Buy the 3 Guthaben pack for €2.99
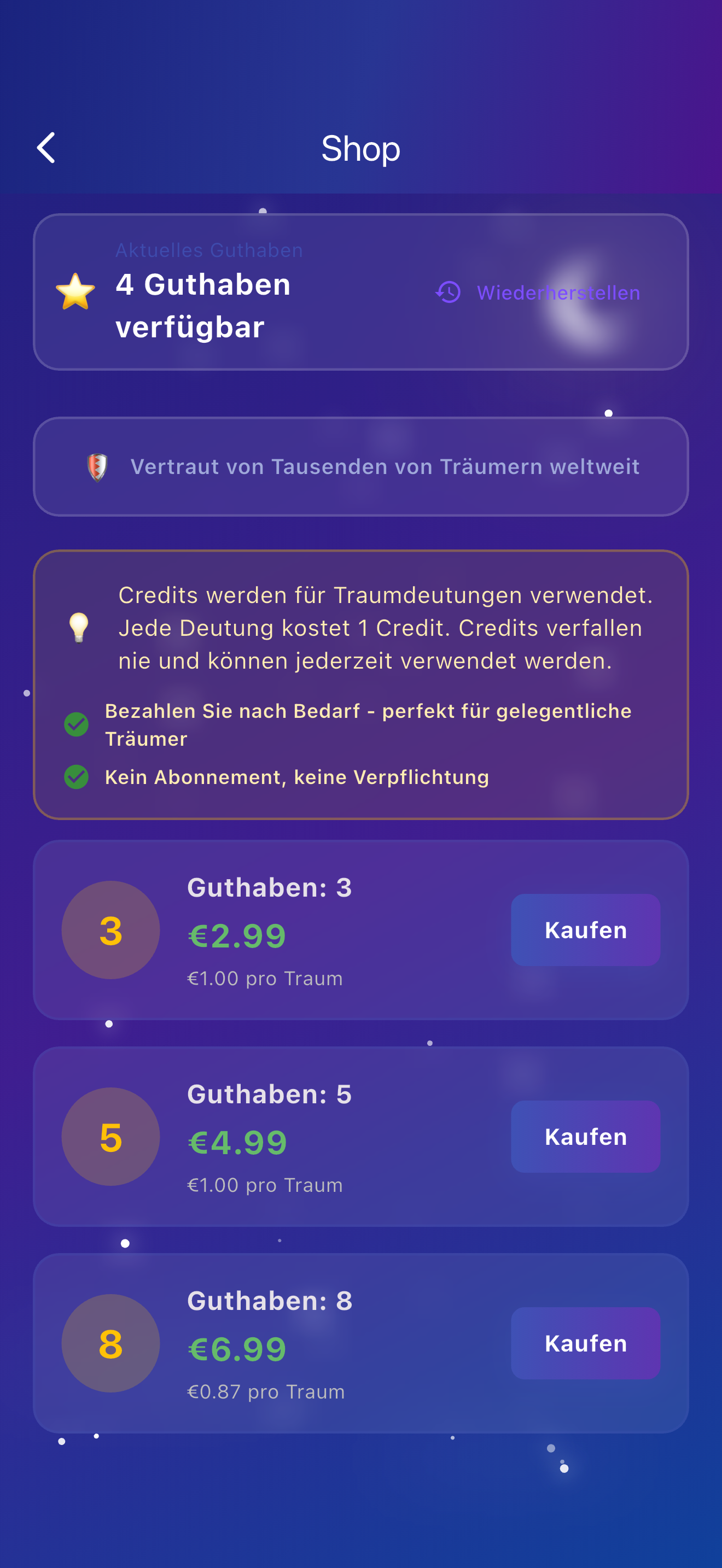The width and height of the screenshot is (722, 1568). (585, 929)
